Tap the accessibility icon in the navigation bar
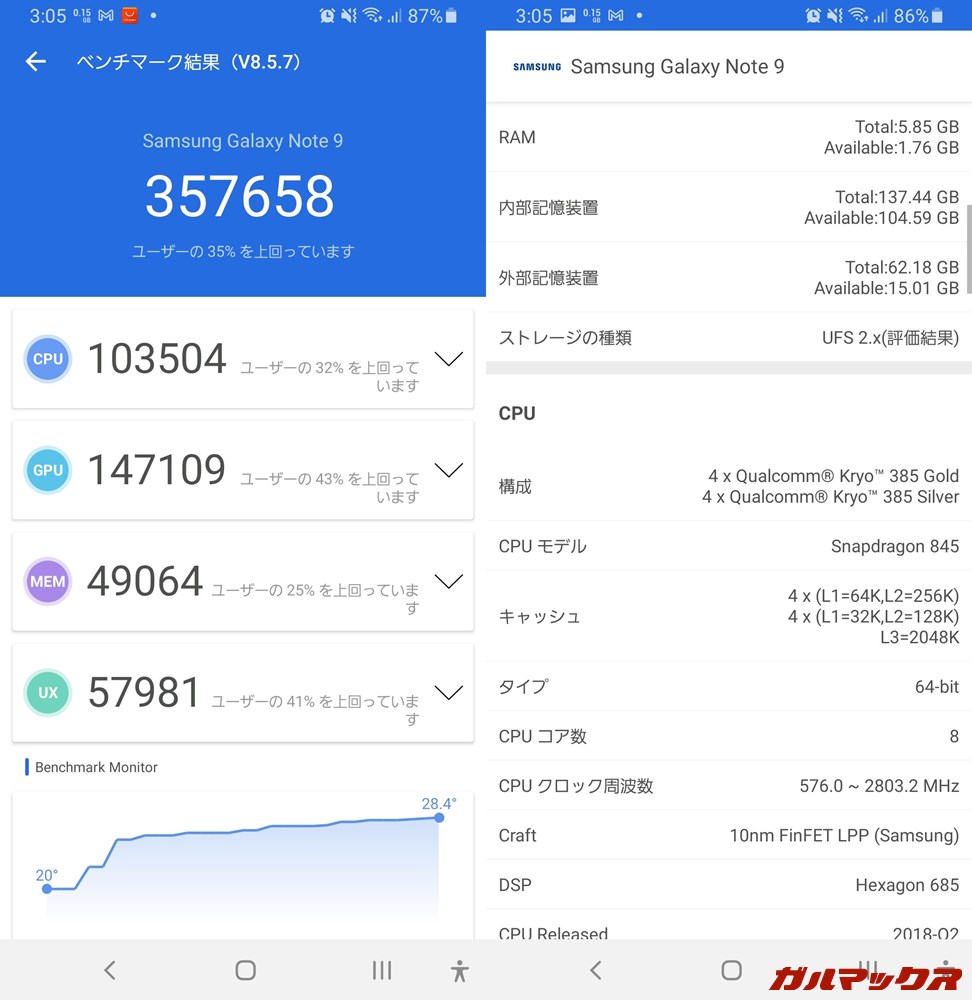This screenshot has height=1000, width=972. point(459,969)
